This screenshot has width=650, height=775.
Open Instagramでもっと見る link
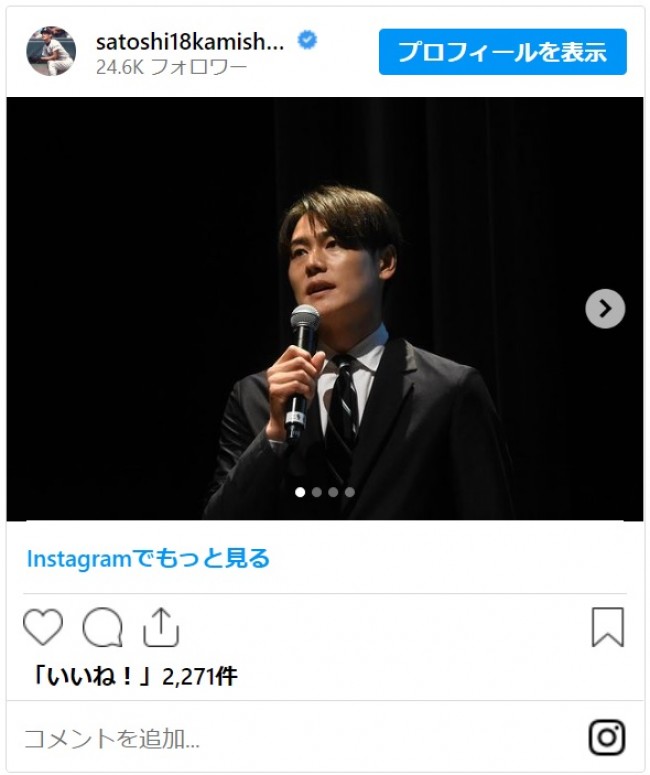pos(148,559)
